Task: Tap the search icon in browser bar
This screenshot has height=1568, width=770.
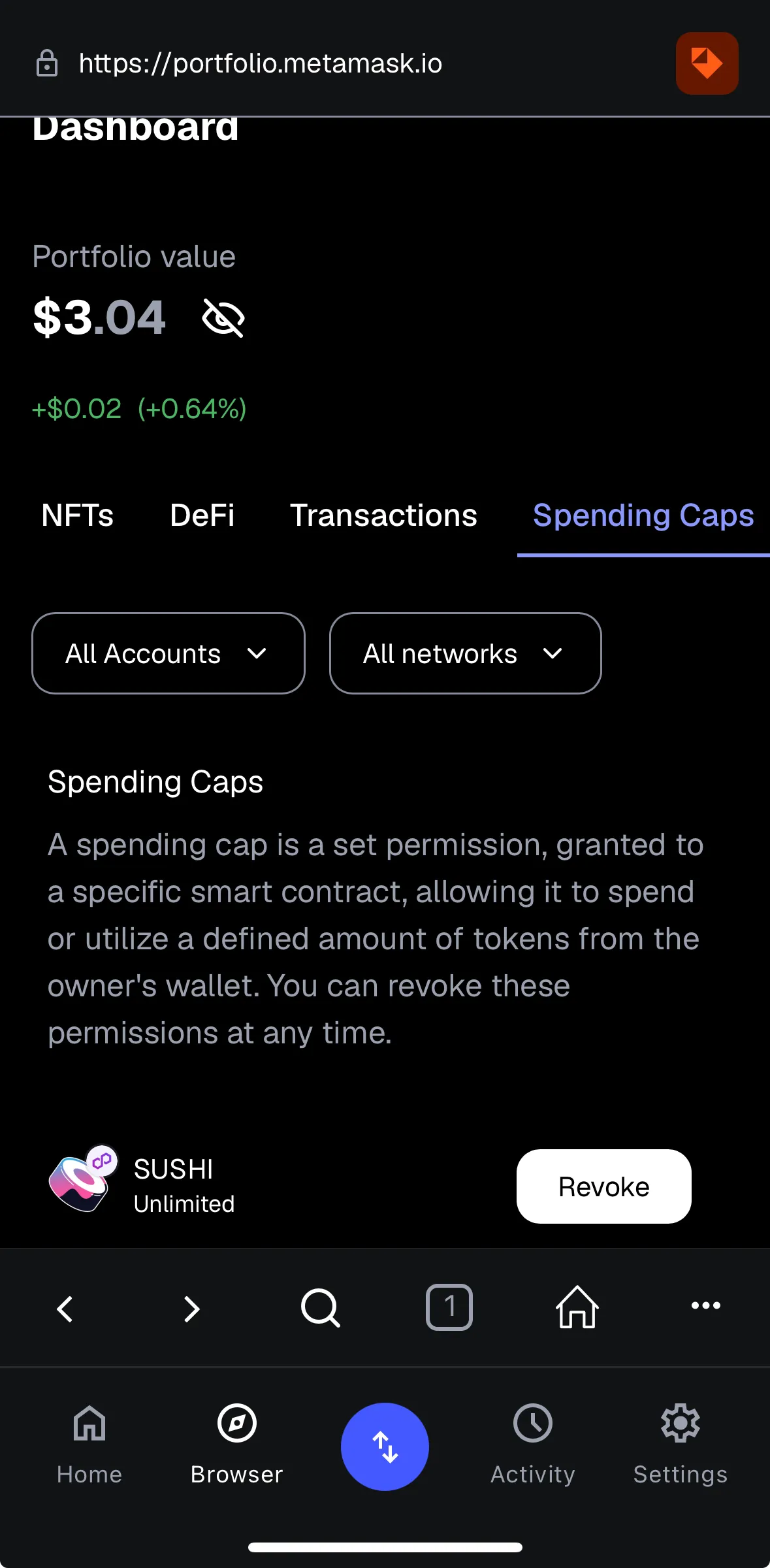Action: [319, 1307]
